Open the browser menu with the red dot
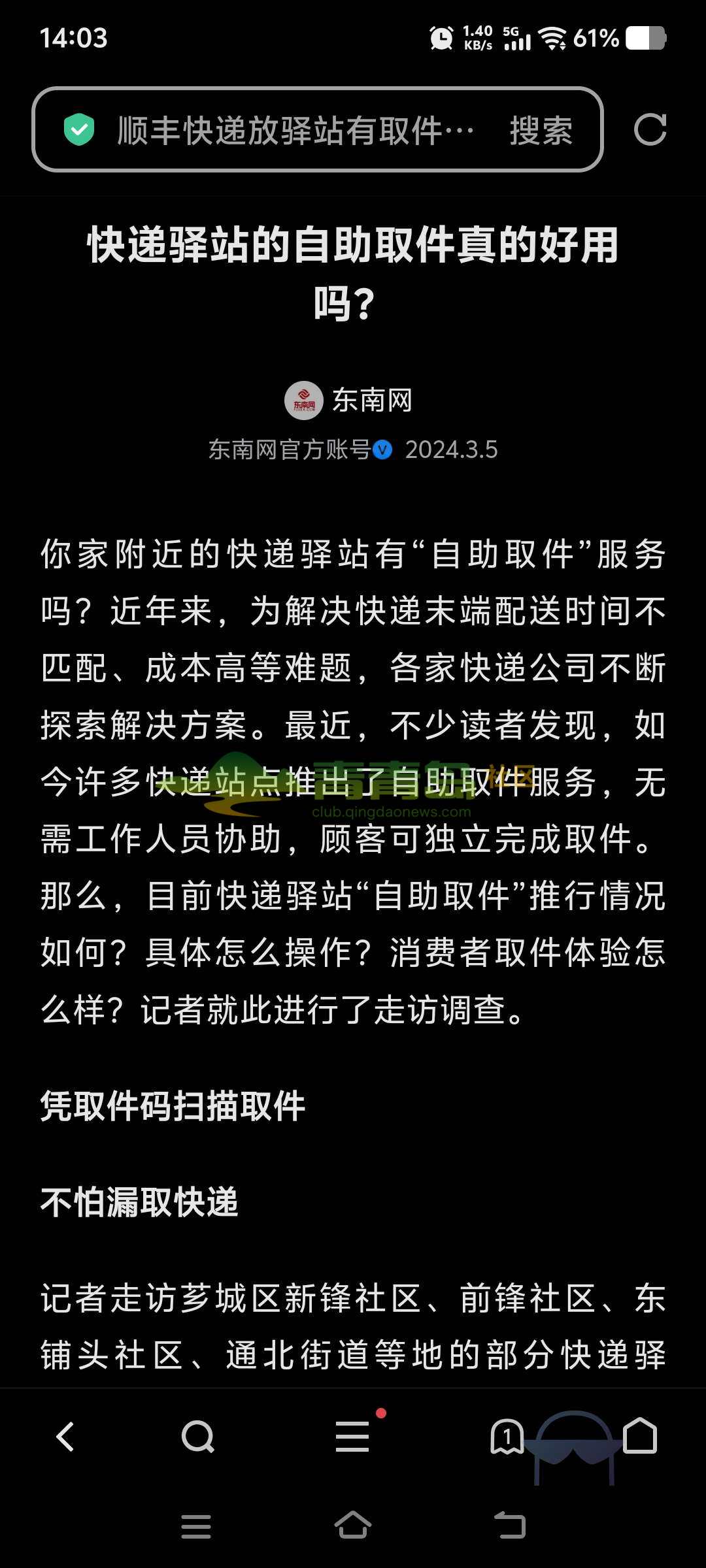706x1568 pixels. (353, 1437)
